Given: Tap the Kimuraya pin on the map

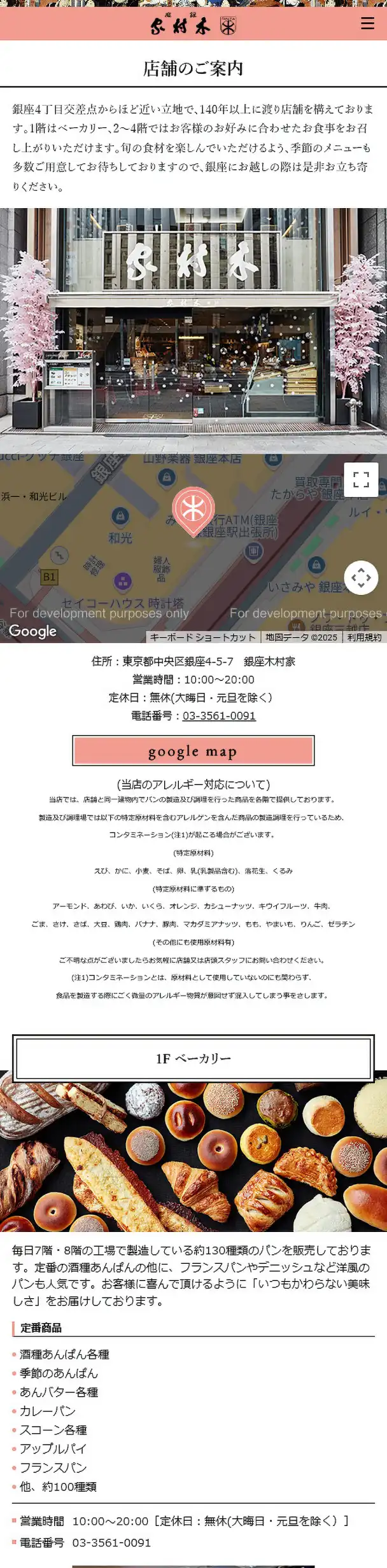Looking at the screenshot, I should 193,509.
